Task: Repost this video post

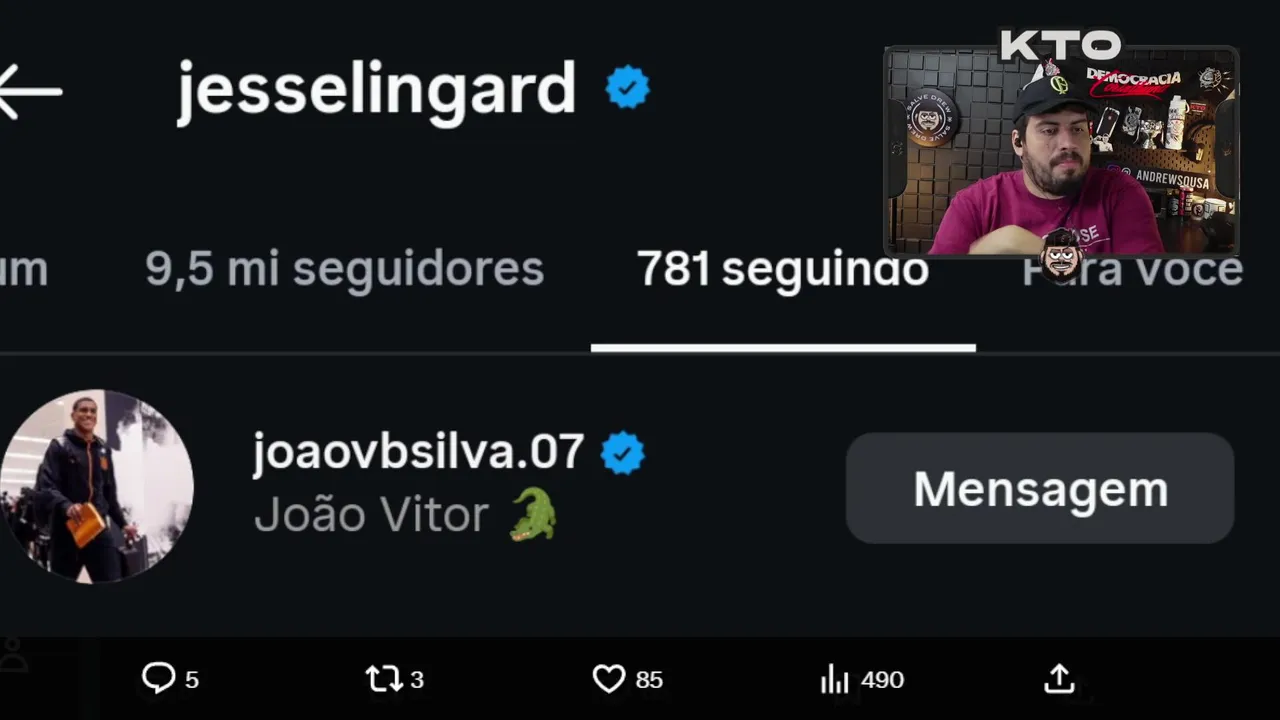Action: tap(384, 680)
